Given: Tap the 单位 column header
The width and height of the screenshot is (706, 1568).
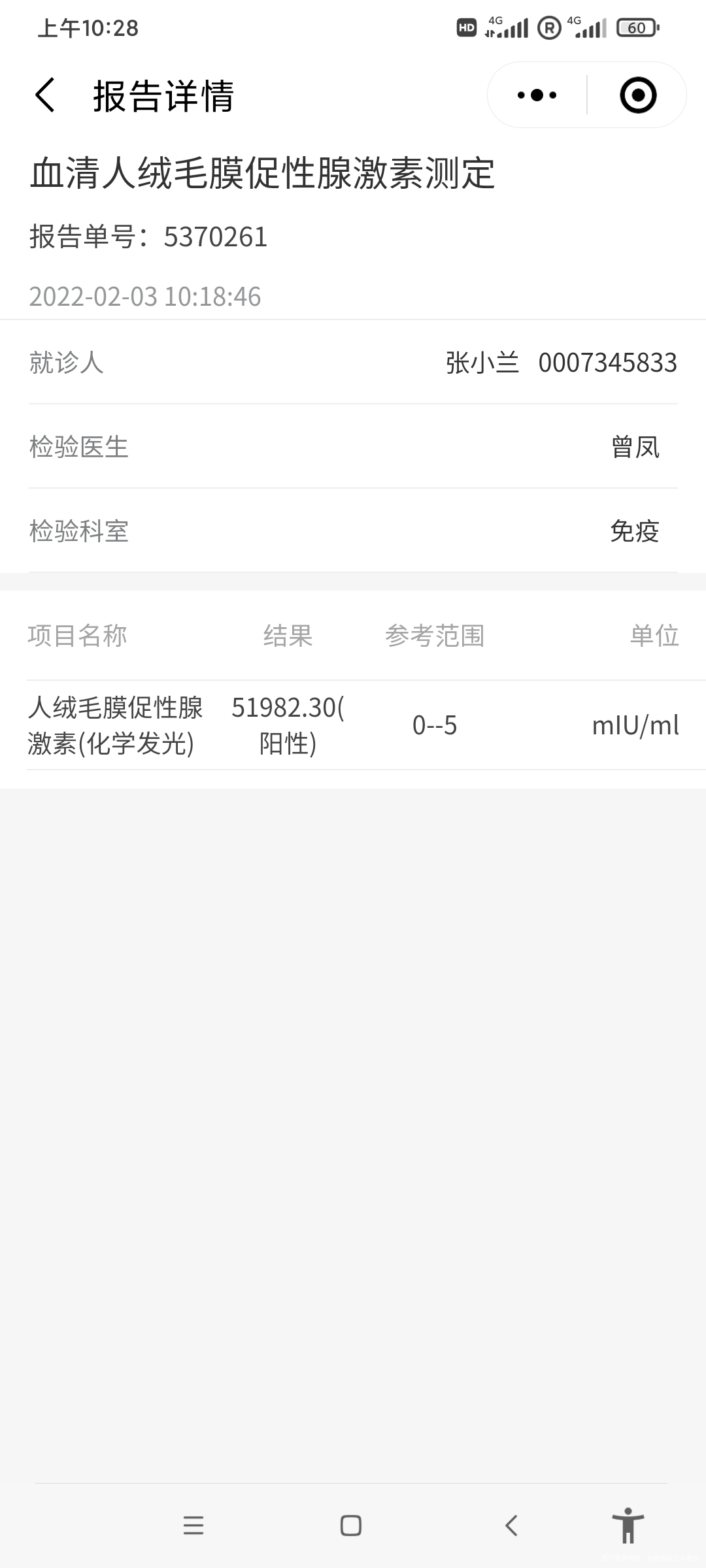Looking at the screenshot, I should coord(655,637).
